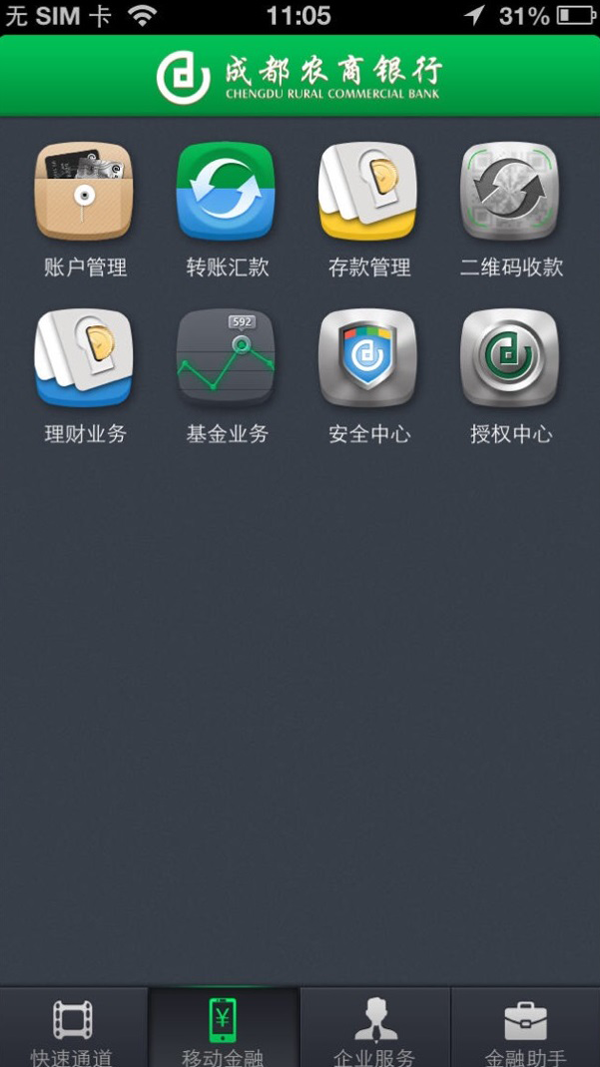
Task: Select the 移动金融 tab
Action: click(224, 1029)
